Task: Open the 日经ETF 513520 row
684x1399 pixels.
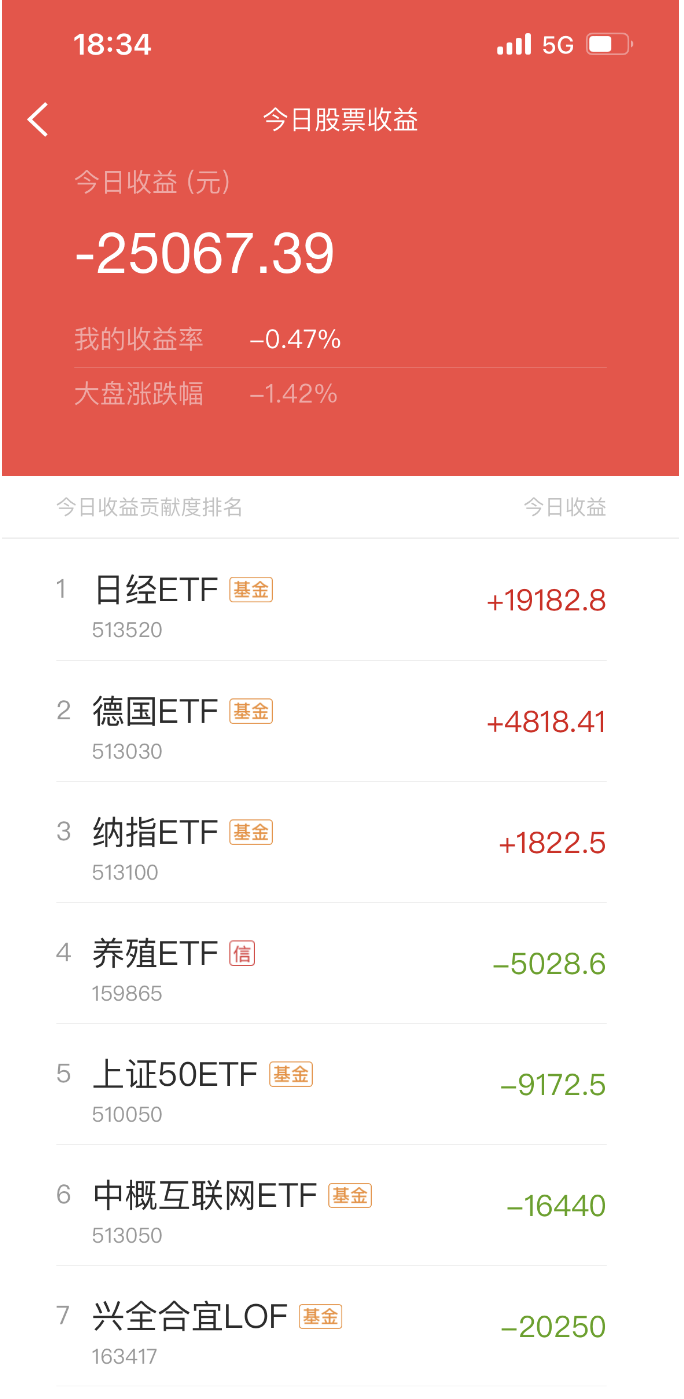Action: click(x=342, y=600)
